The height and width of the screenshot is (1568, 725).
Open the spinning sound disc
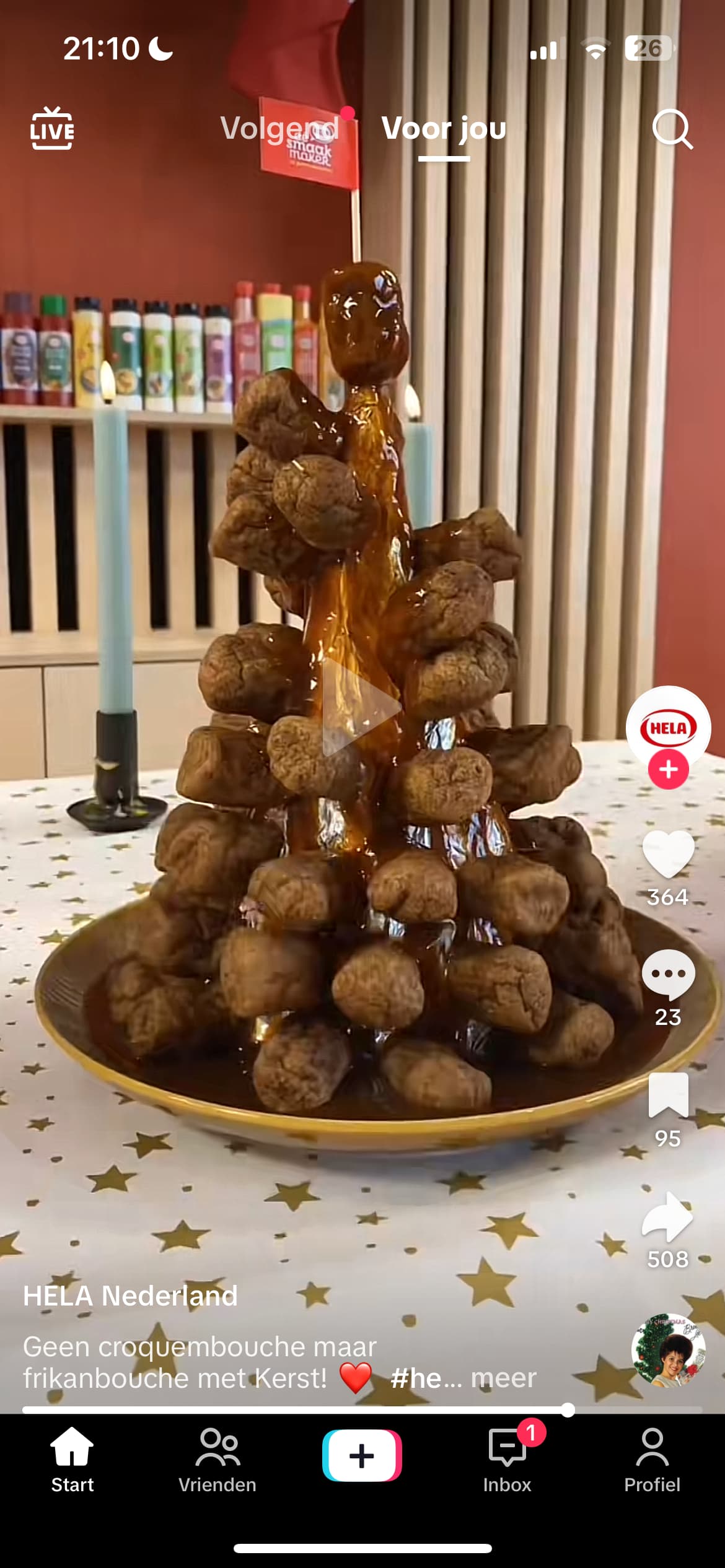(668, 1350)
